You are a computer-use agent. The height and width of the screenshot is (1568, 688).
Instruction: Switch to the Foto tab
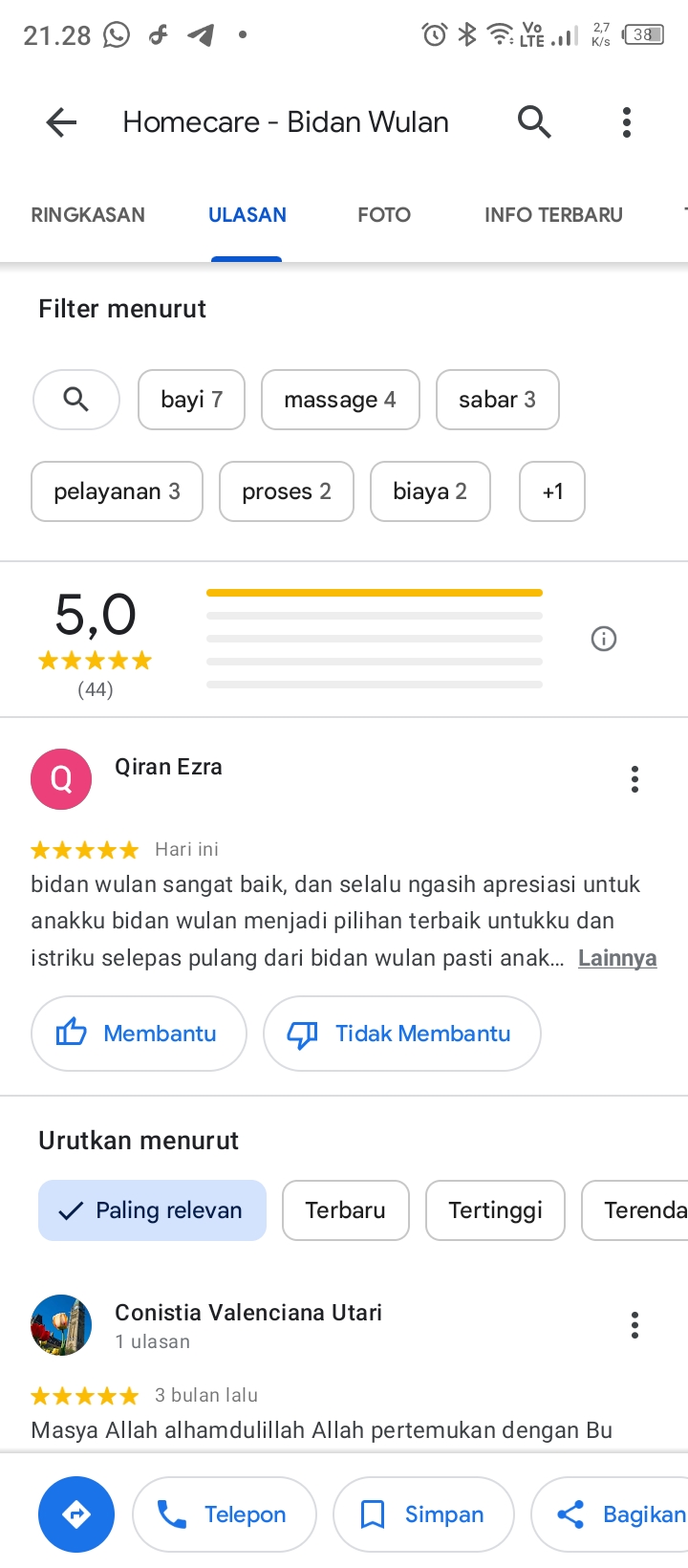pos(384,215)
